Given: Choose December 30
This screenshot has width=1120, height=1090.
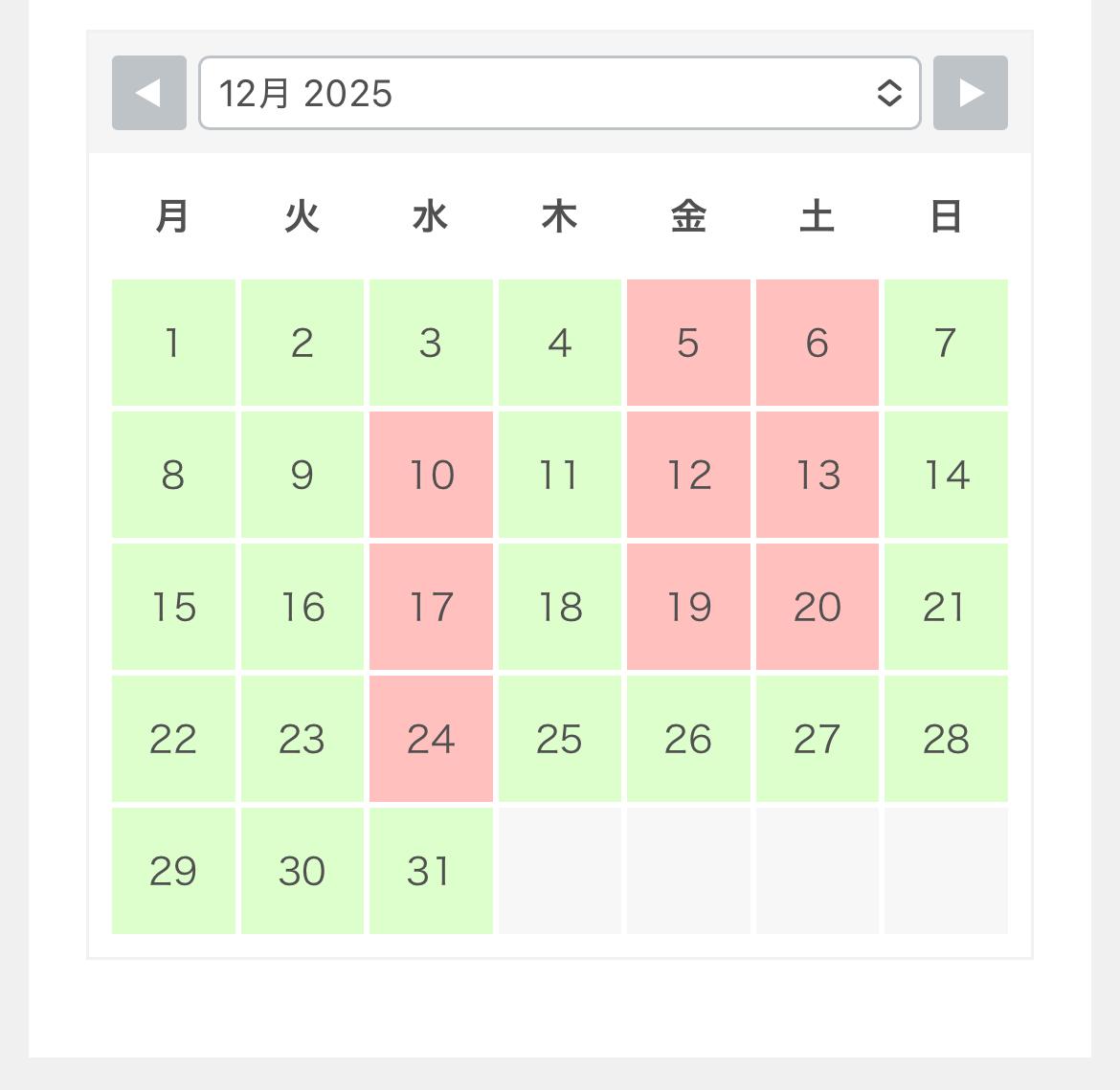Looking at the screenshot, I should click(x=302, y=871).
